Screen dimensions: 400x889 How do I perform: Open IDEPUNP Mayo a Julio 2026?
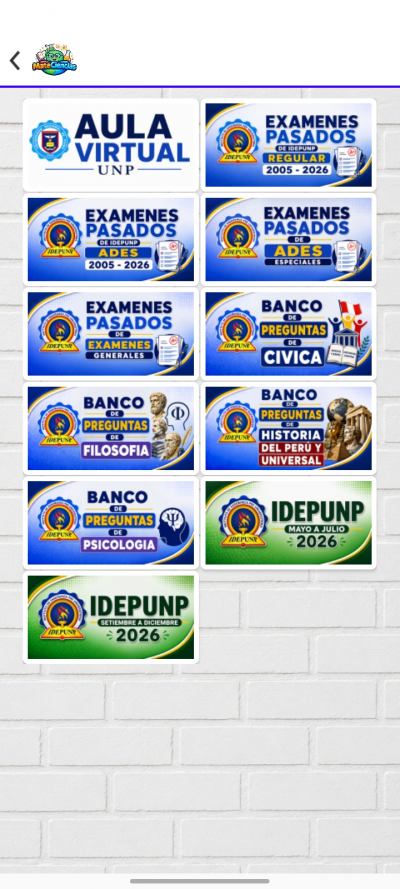(x=288, y=523)
